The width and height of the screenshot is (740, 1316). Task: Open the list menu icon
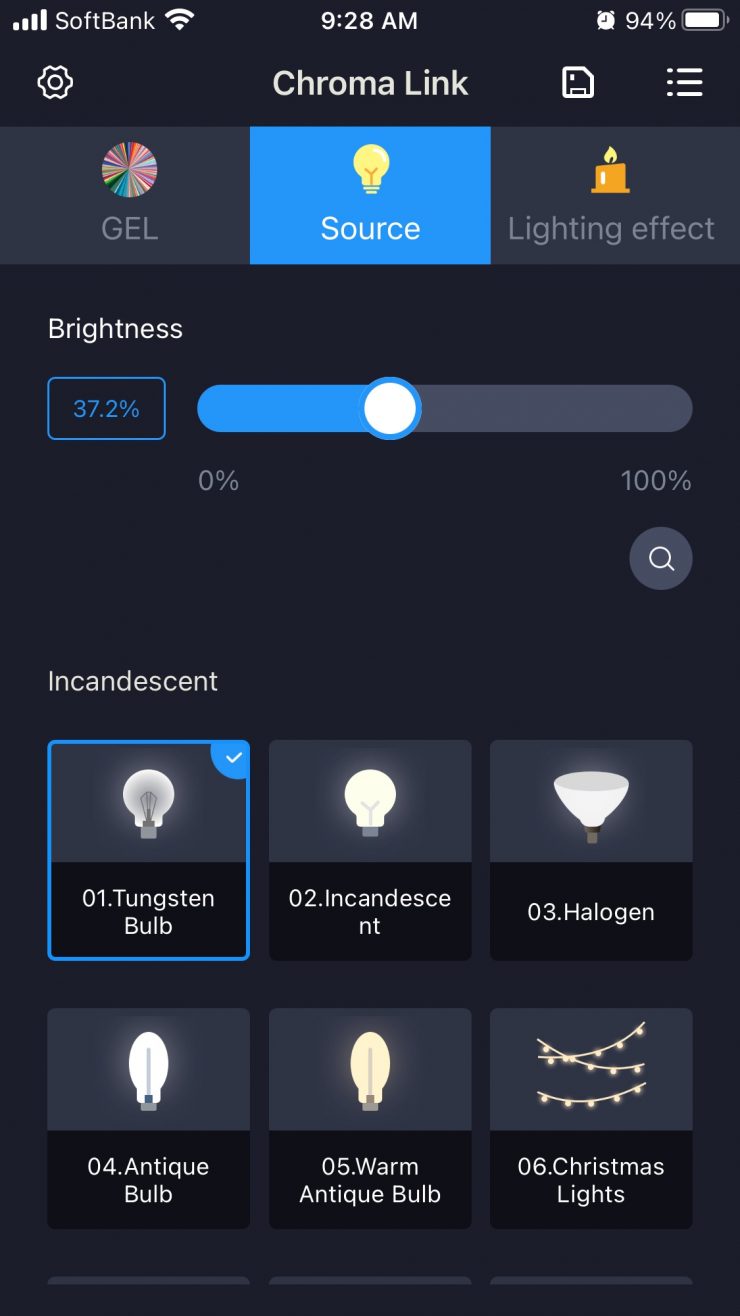(x=684, y=83)
